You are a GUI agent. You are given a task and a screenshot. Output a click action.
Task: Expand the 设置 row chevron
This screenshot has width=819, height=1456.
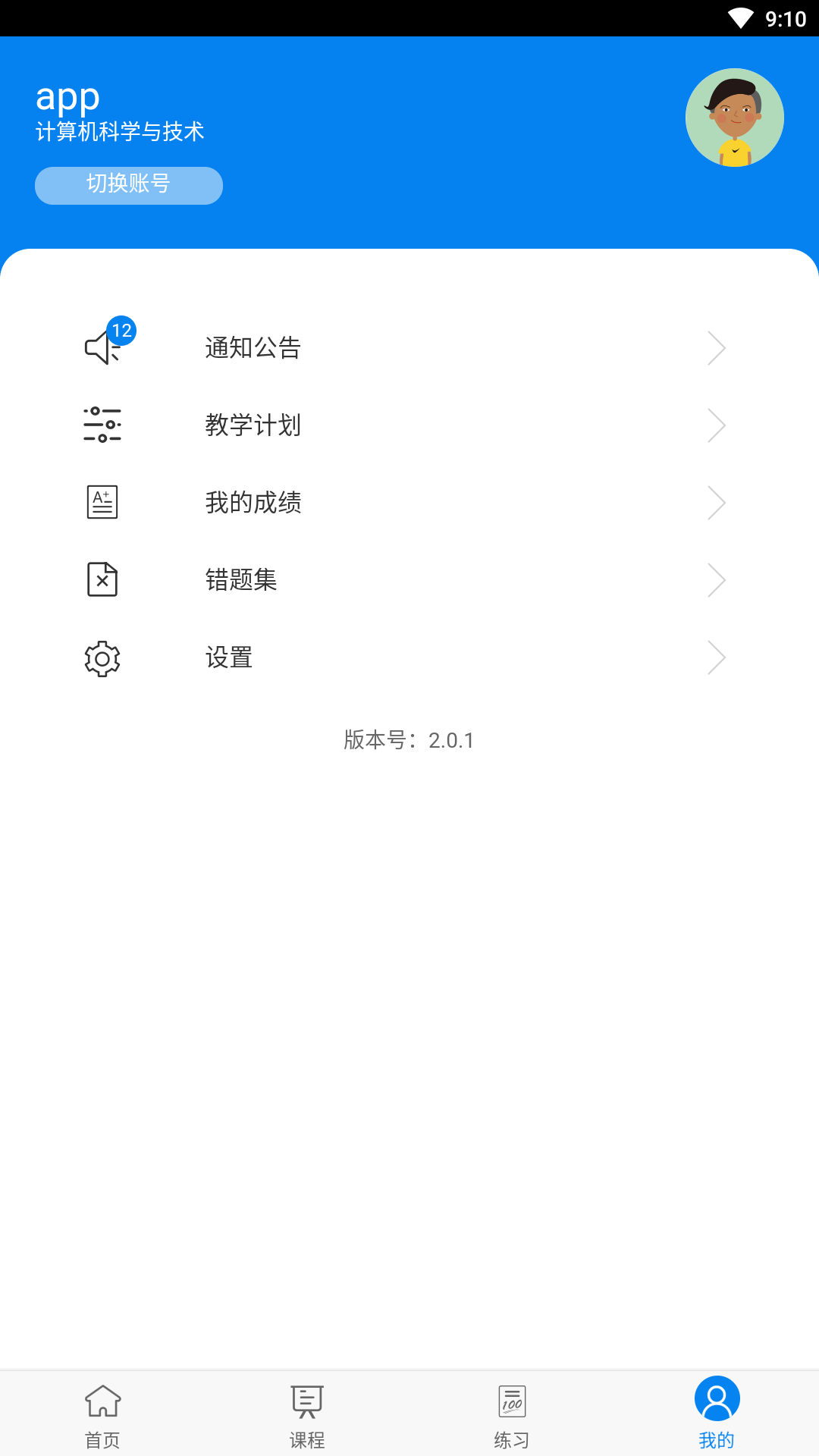(x=716, y=657)
